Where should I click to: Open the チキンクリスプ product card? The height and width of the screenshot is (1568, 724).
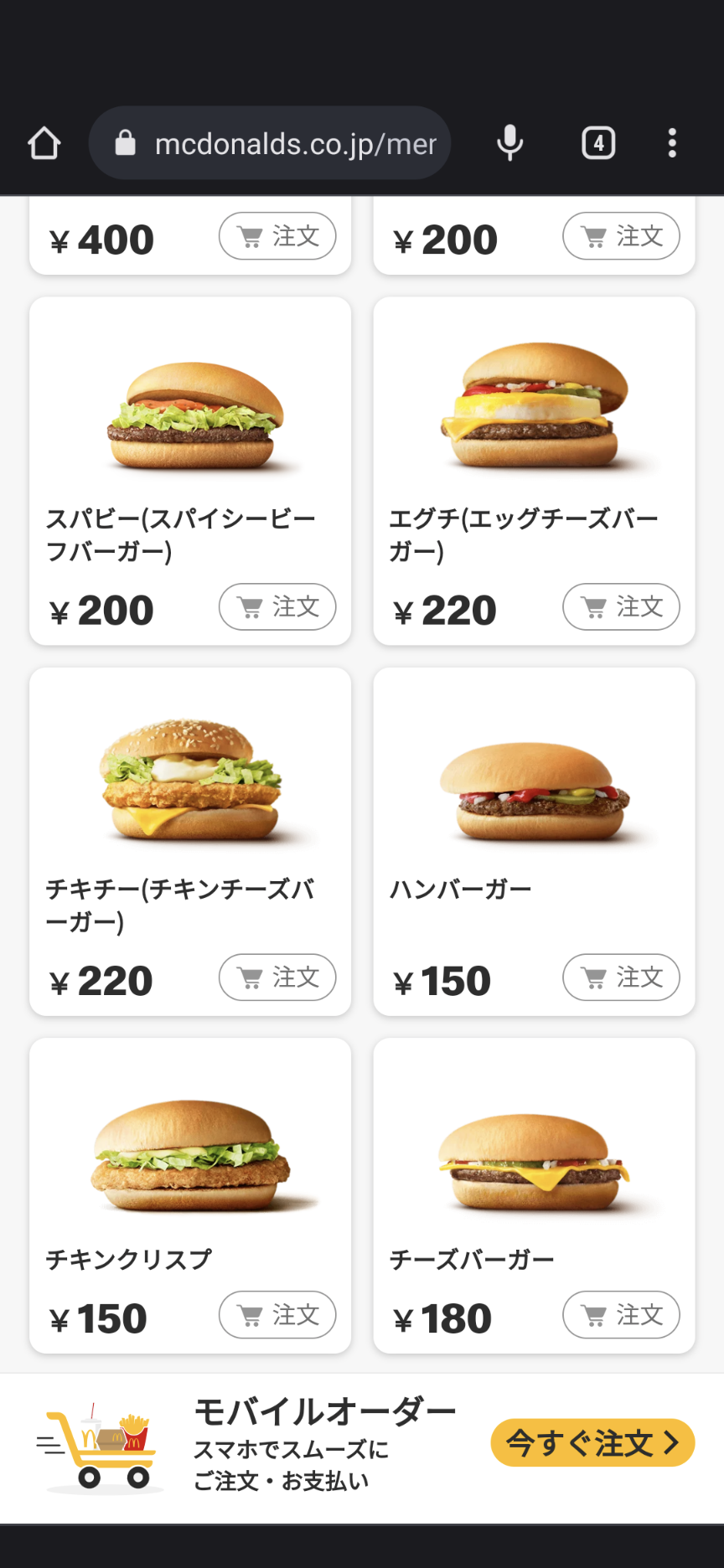coord(190,1156)
